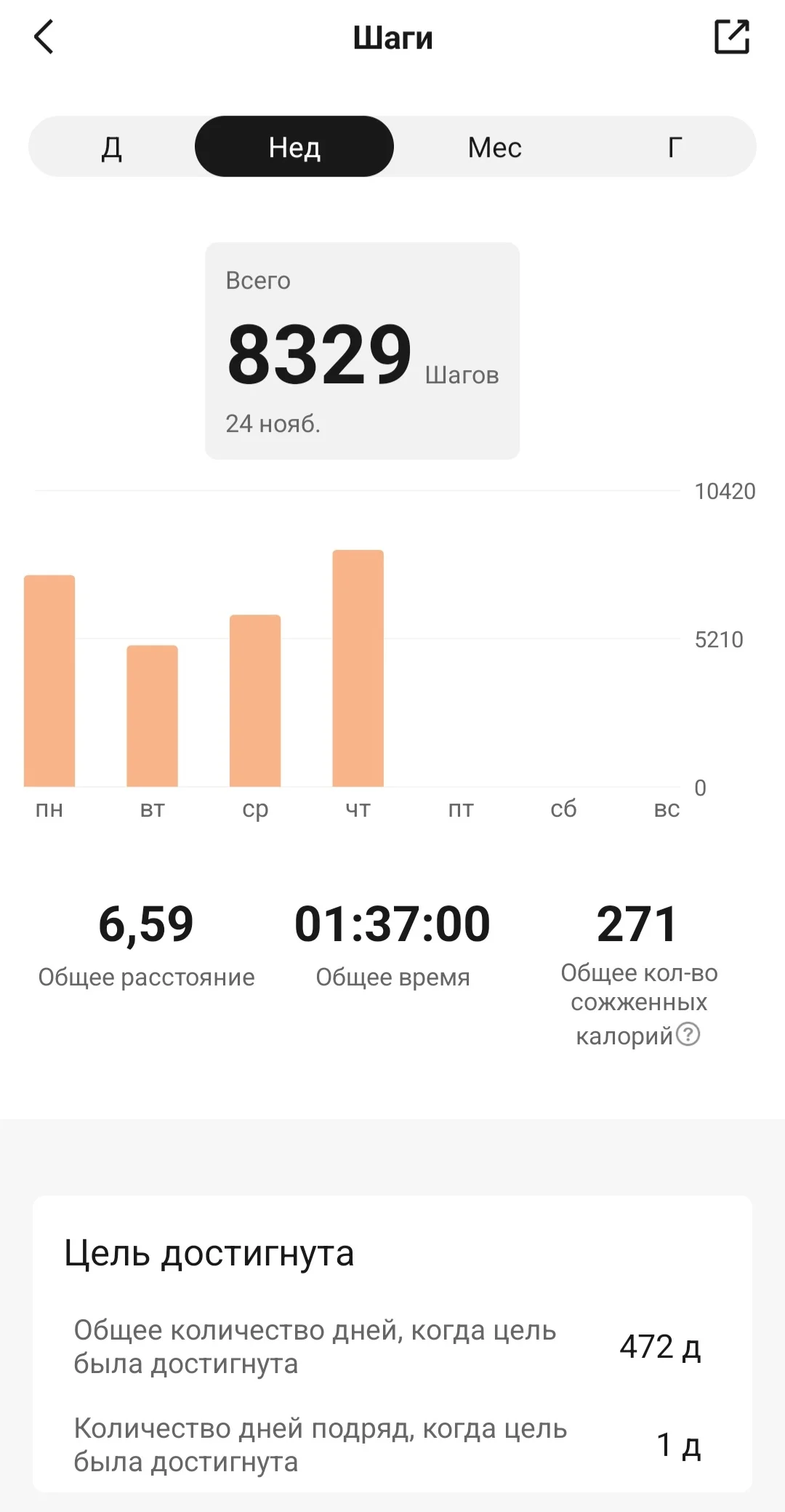Image resolution: width=785 pixels, height=1512 pixels.
Task: Select the чт bar in the chart
Action: pos(358,668)
